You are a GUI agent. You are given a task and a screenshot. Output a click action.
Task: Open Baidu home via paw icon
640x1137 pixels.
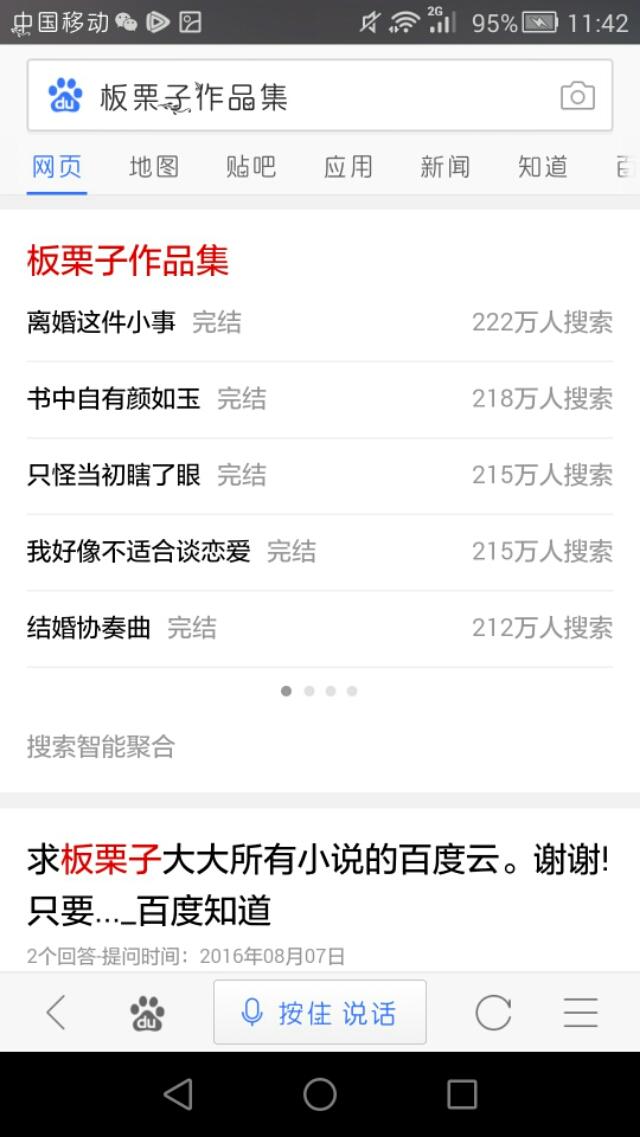coord(147,1013)
